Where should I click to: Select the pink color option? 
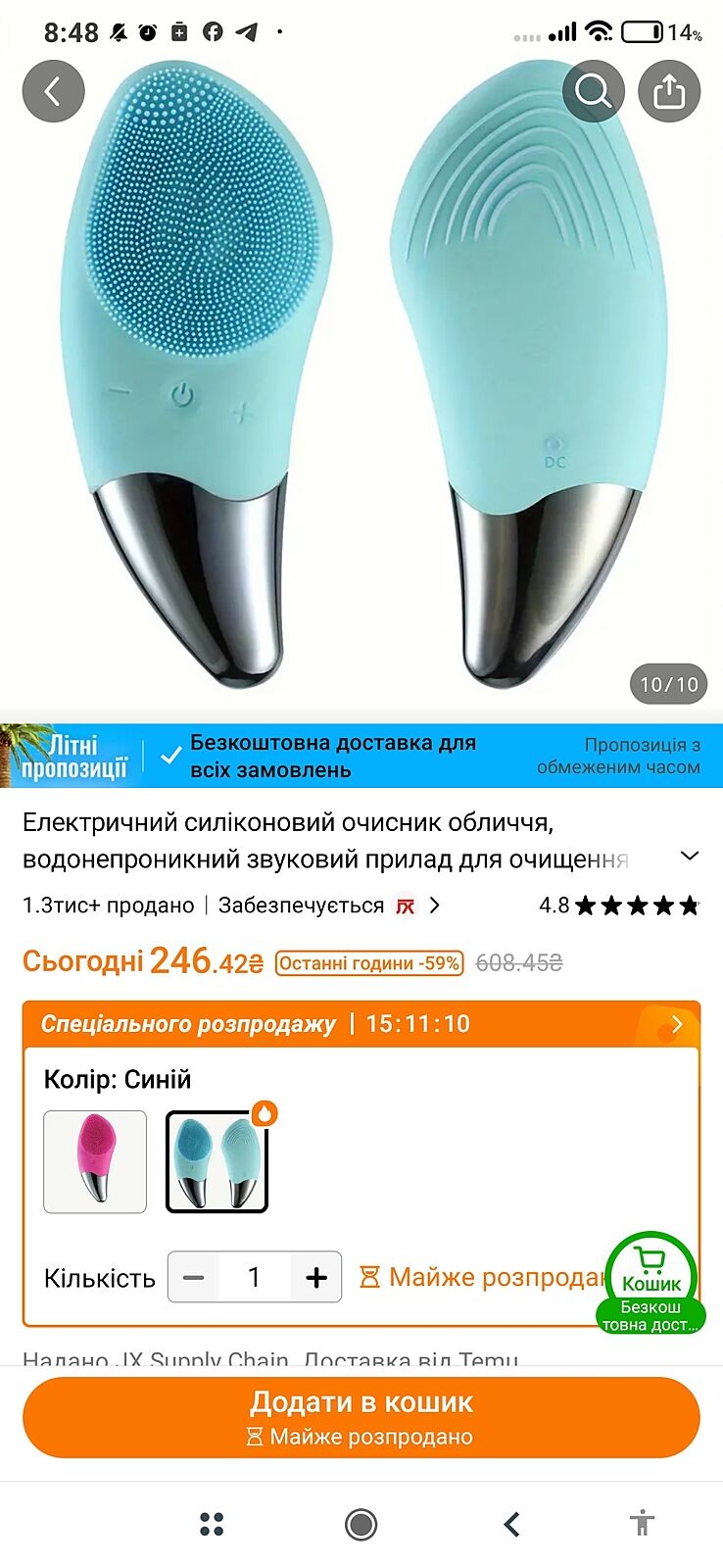pos(95,1161)
